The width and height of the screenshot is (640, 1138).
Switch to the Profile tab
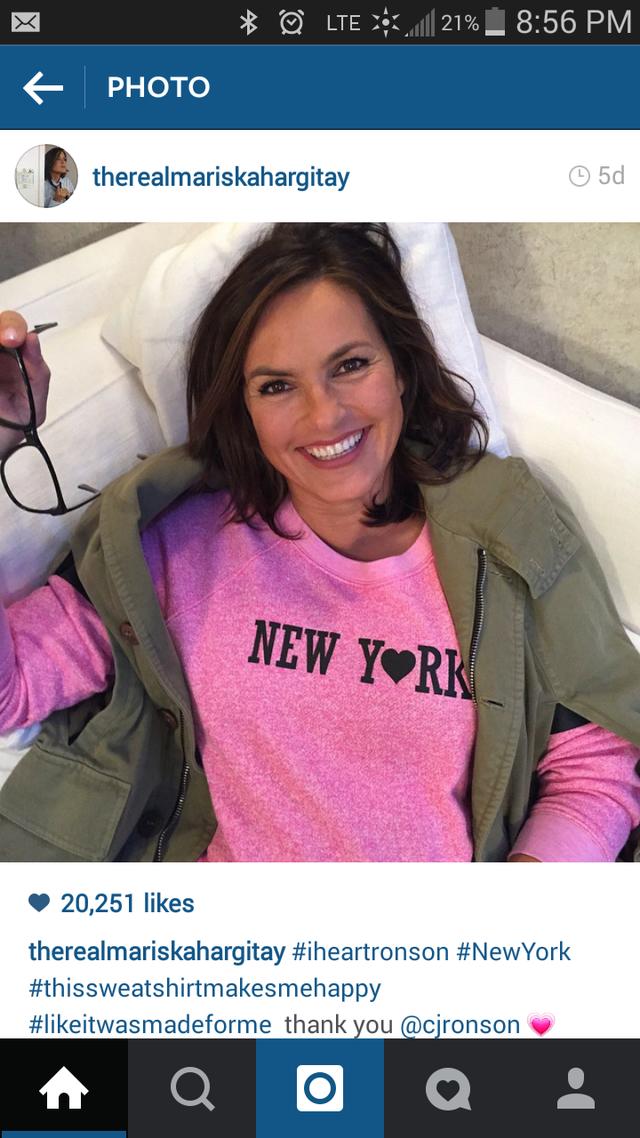point(576,1088)
